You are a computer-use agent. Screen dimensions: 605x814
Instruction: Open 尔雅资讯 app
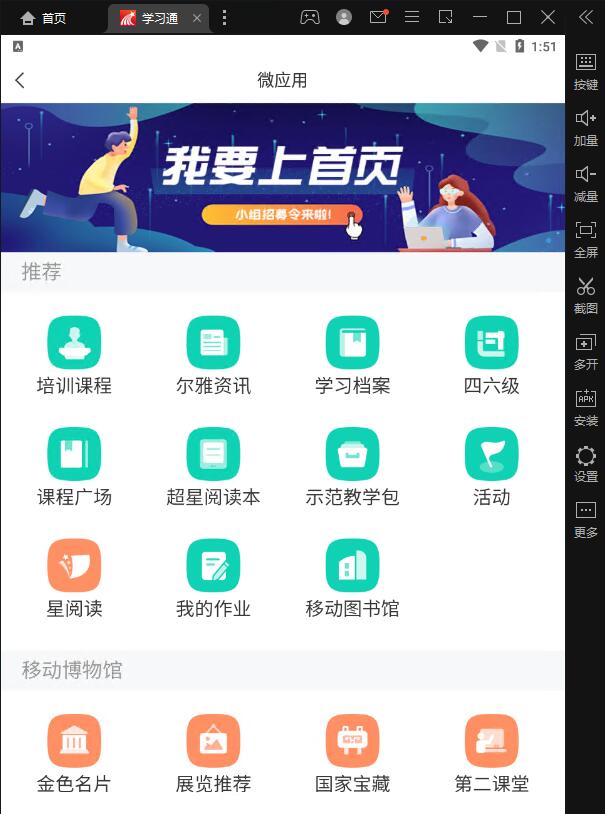click(213, 343)
